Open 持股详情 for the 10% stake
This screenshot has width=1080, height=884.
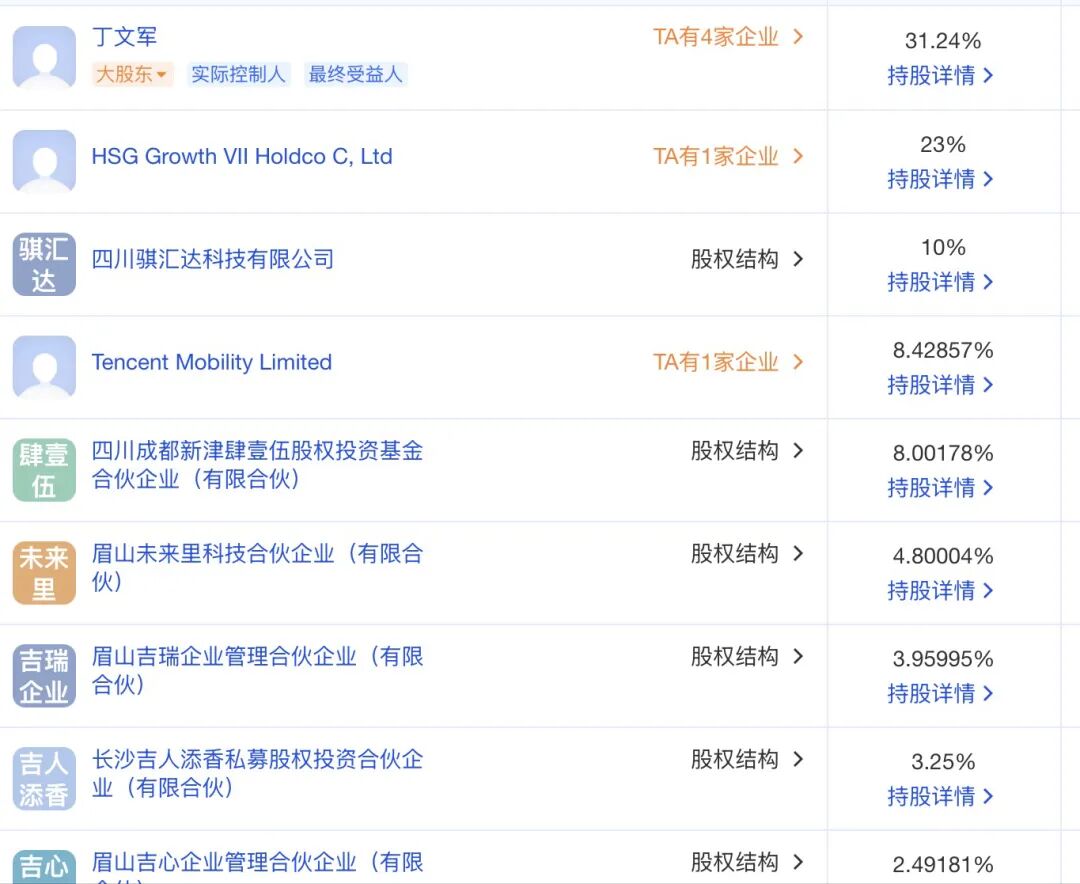(x=940, y=282)
